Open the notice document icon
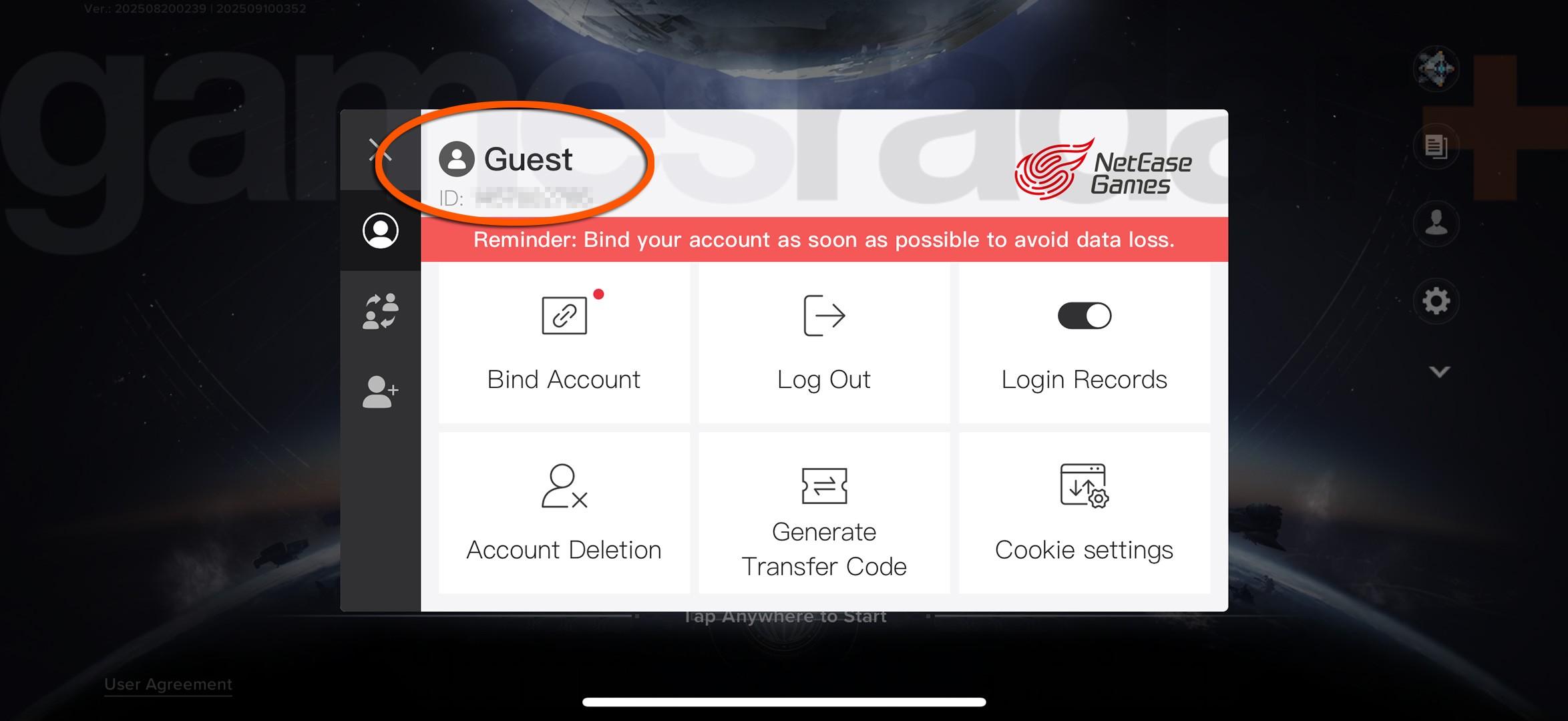 point(1436,146)
